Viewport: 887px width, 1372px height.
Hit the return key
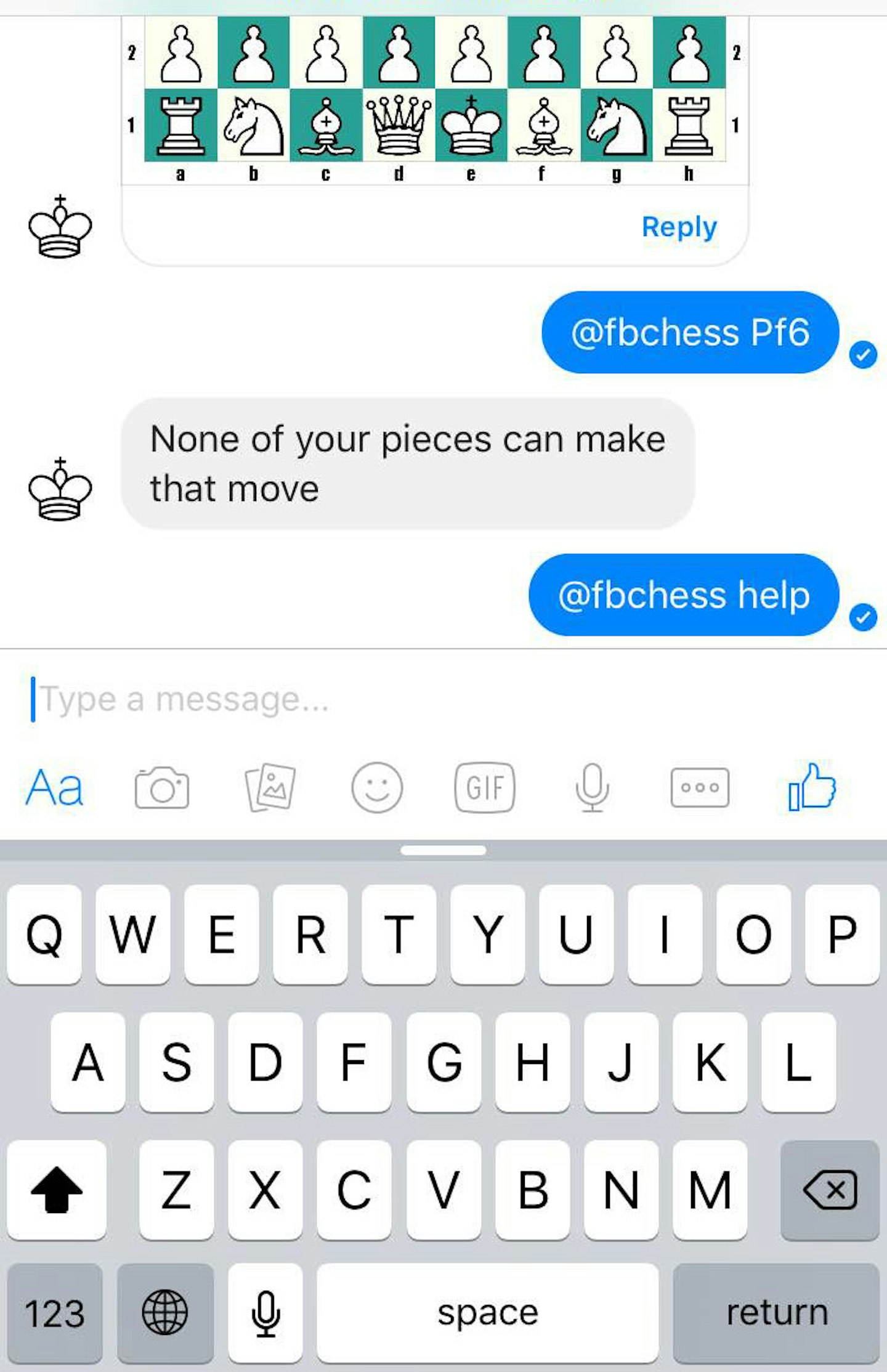[776, 1313]
